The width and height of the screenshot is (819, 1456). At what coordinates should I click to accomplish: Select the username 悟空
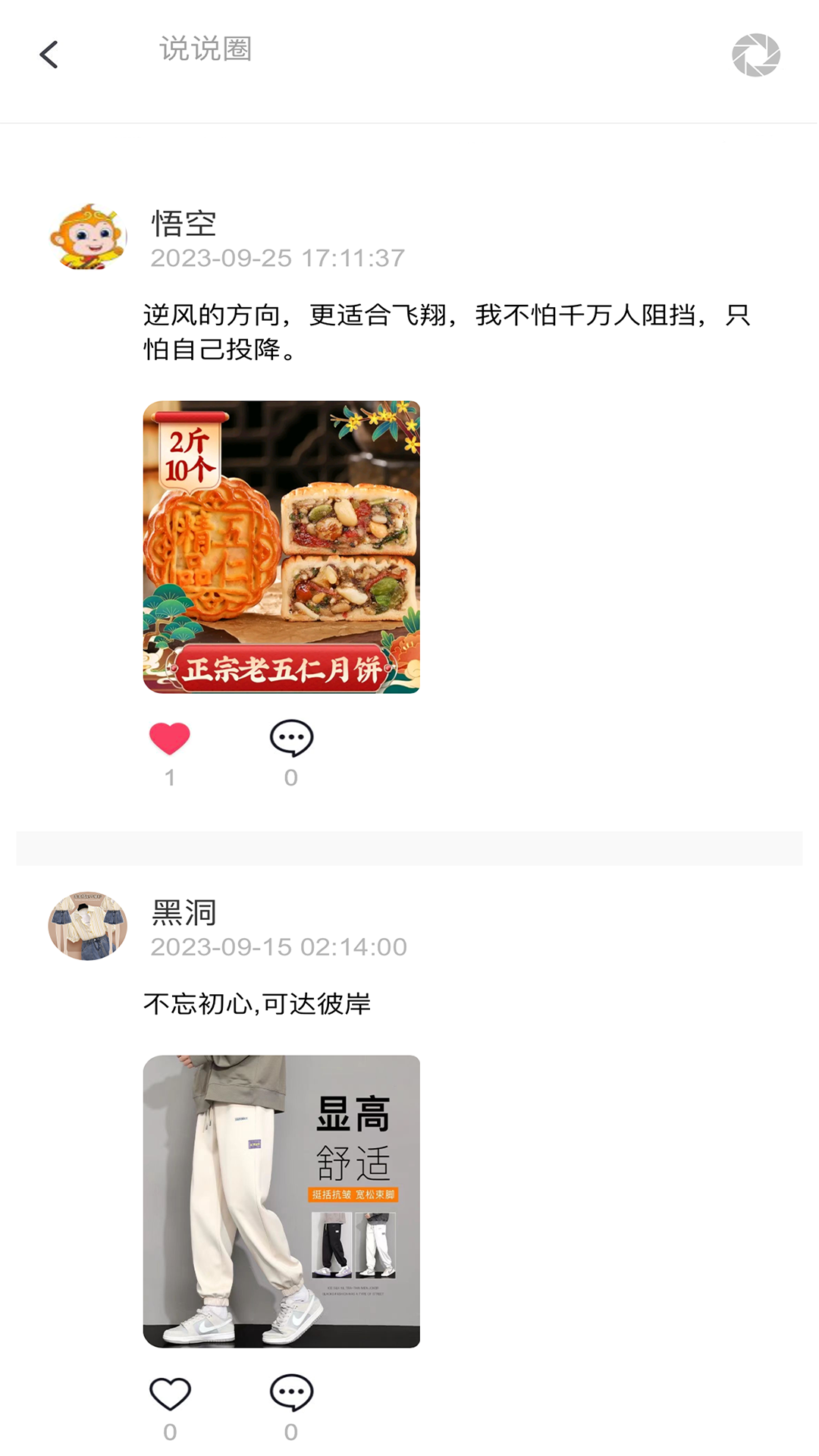182,224
